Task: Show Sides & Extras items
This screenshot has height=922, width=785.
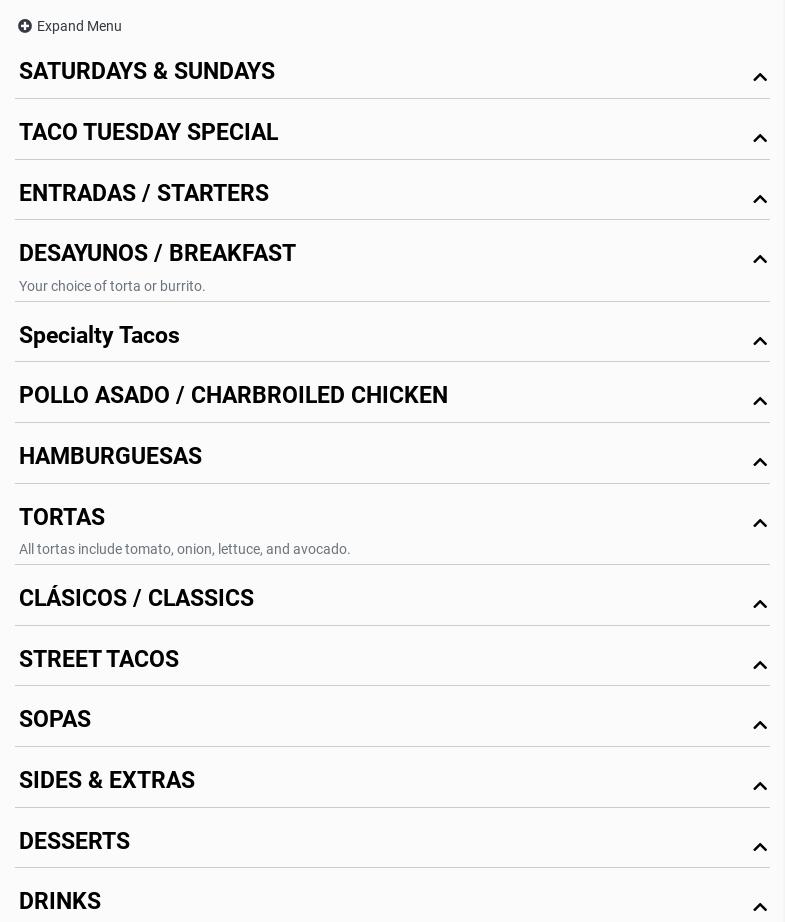Action: (x=107, y=781)
